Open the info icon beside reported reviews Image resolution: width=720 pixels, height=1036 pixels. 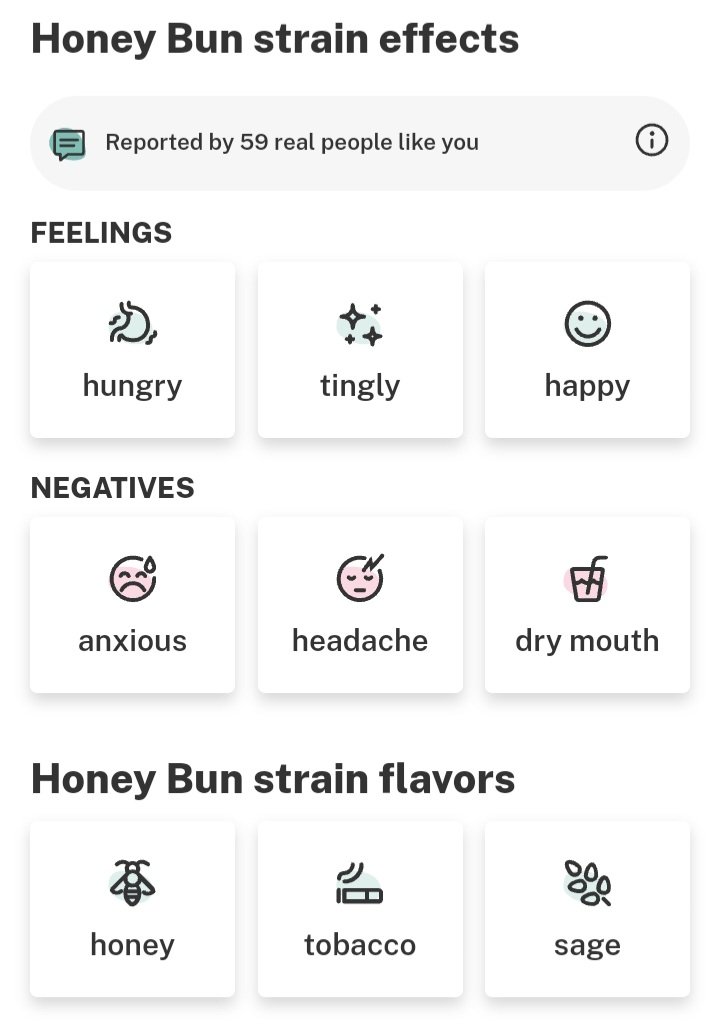pyautogui.click(x=651, y=142)
